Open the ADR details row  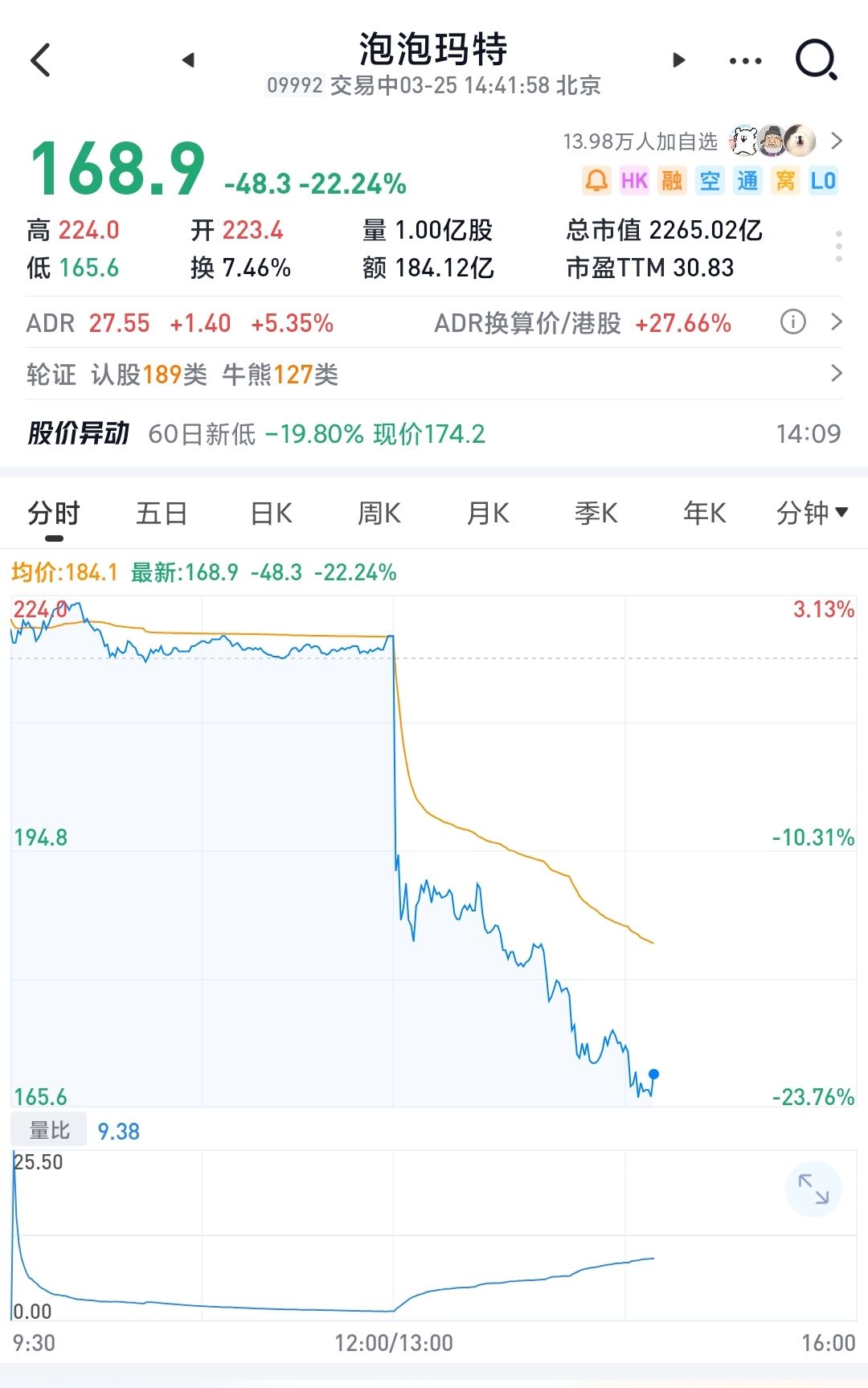click(434, 323)
